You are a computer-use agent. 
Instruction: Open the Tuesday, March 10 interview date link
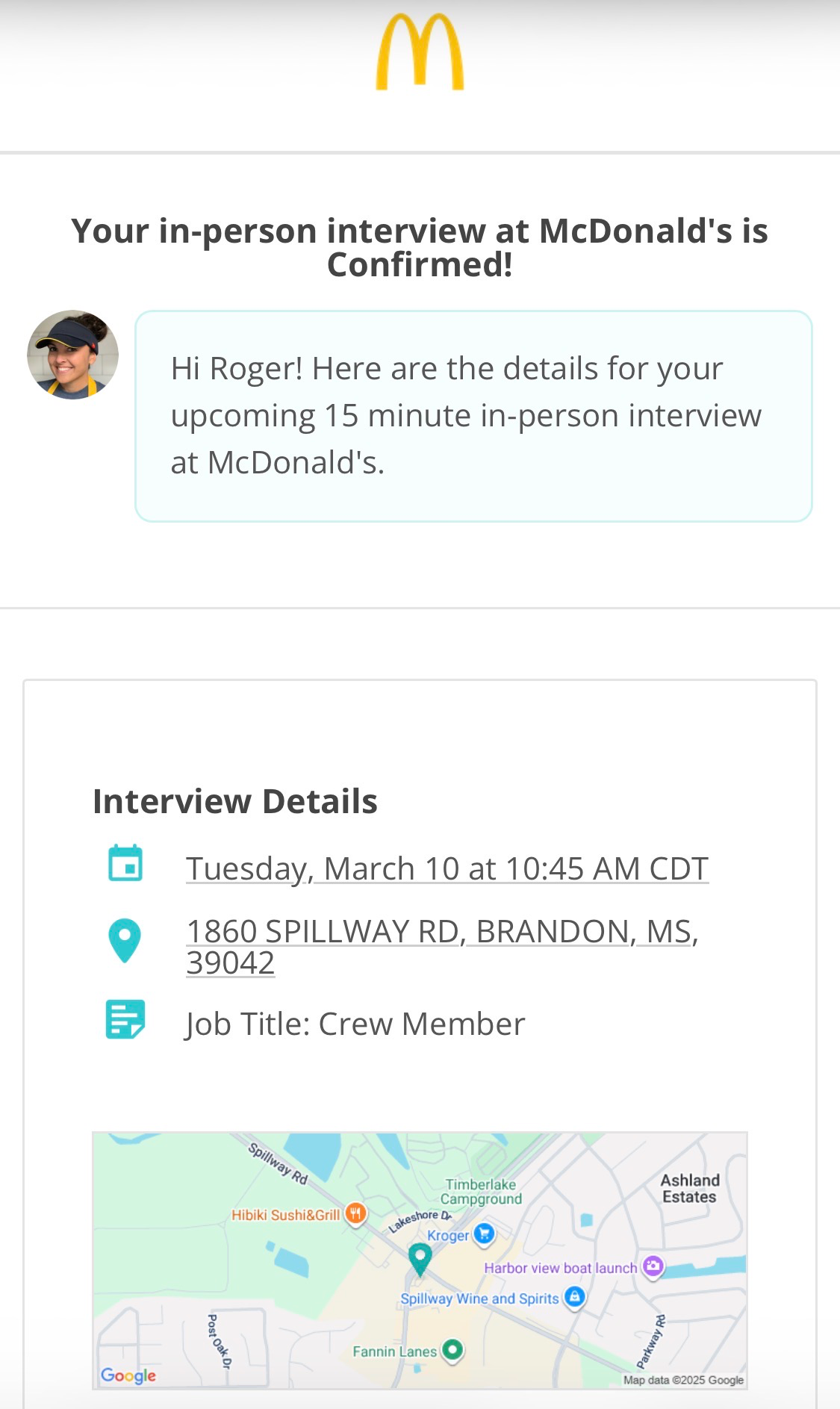(447, 868)
